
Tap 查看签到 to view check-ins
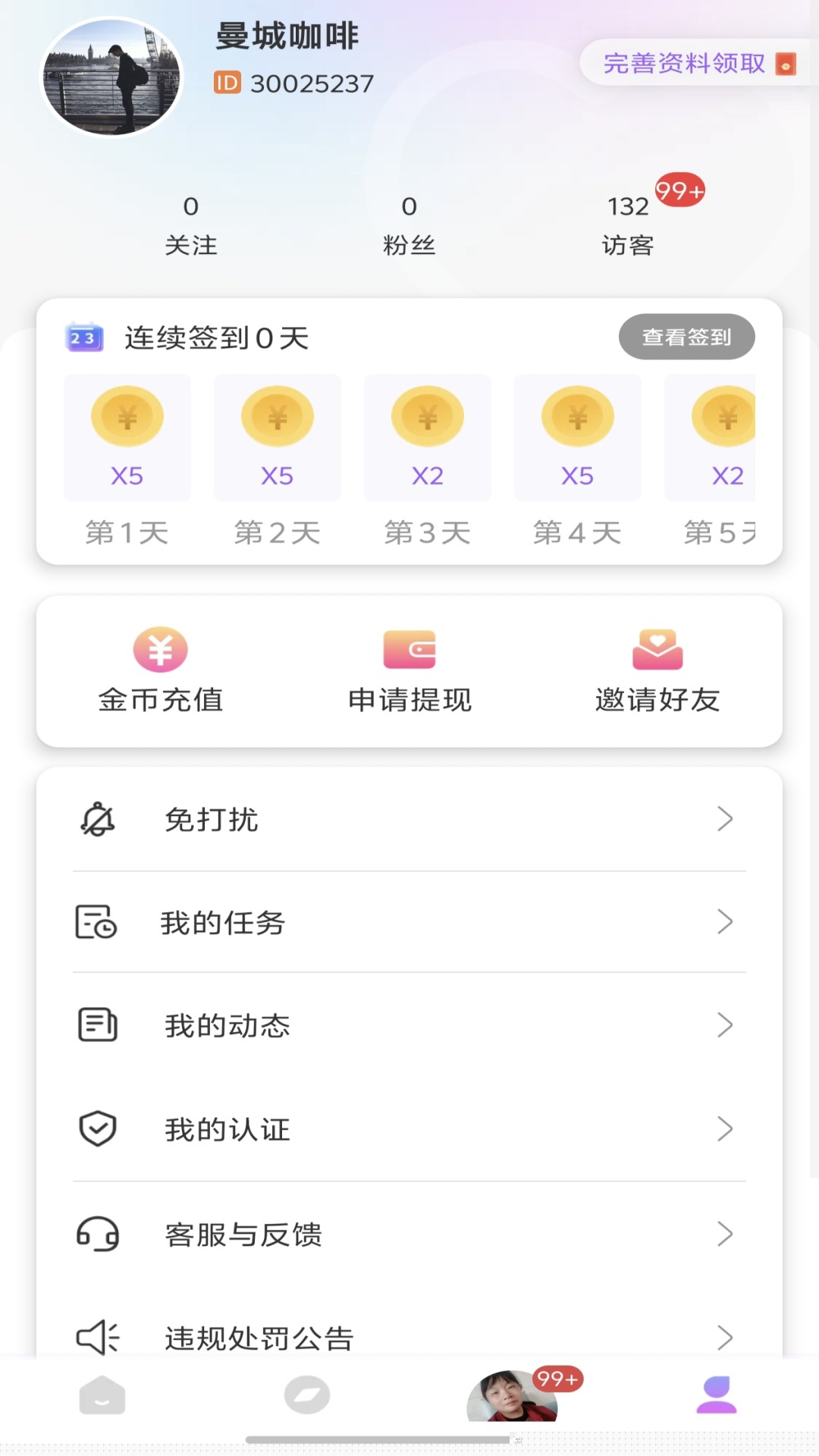pos(686,337)
